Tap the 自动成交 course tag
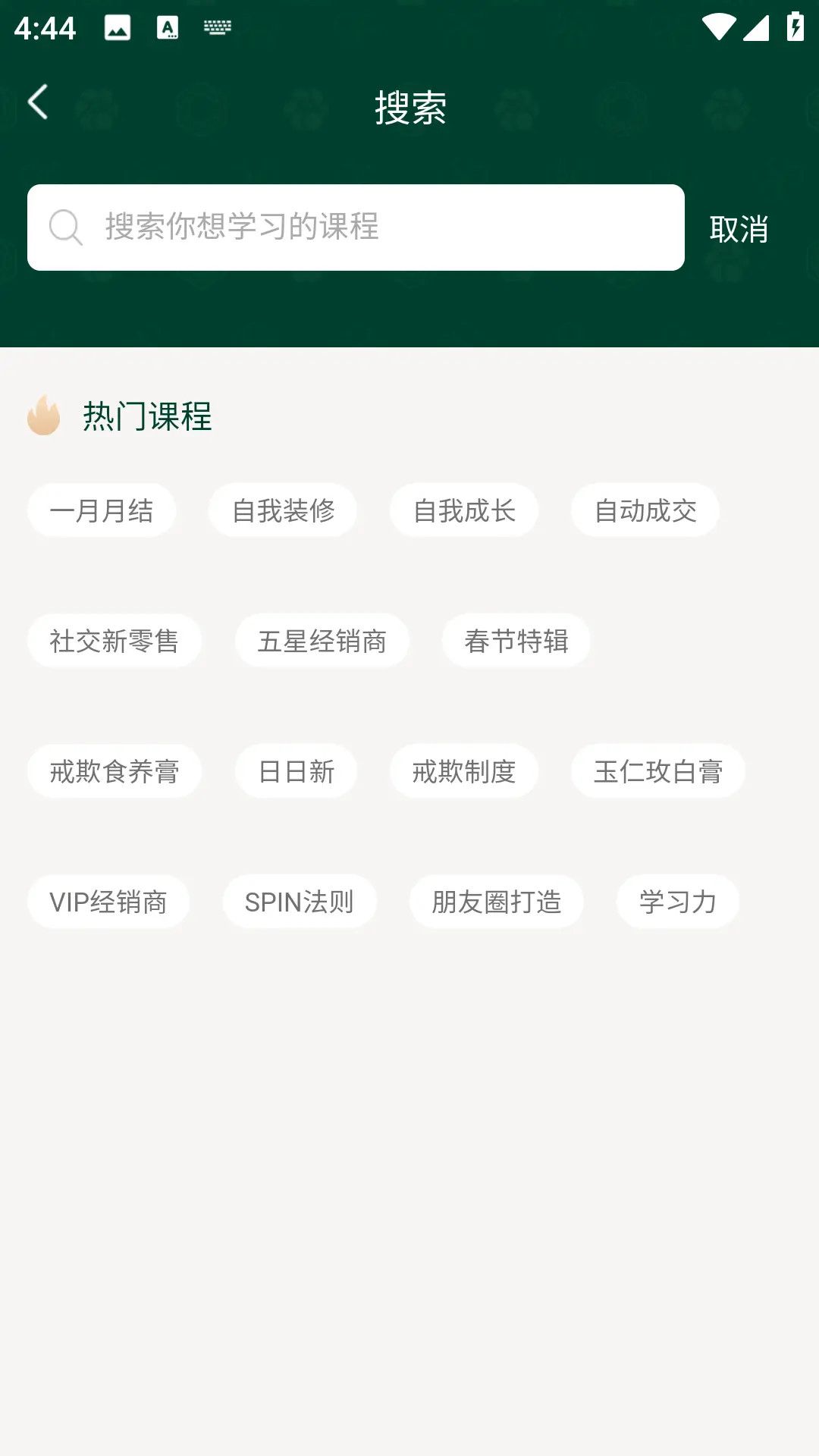The height and width of the screenshot is (1456, 819). (645, 510)
